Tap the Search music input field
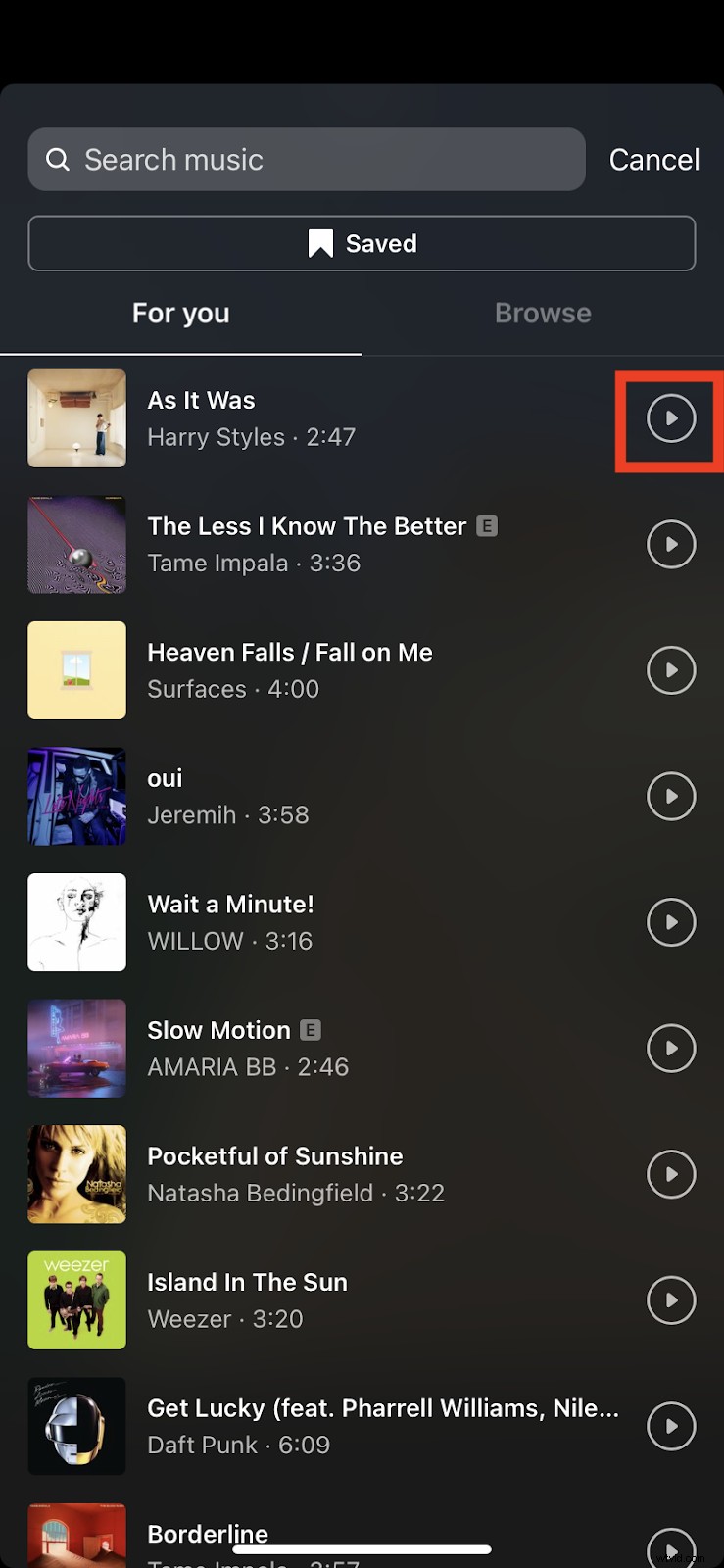 click(x=306, y=159)
